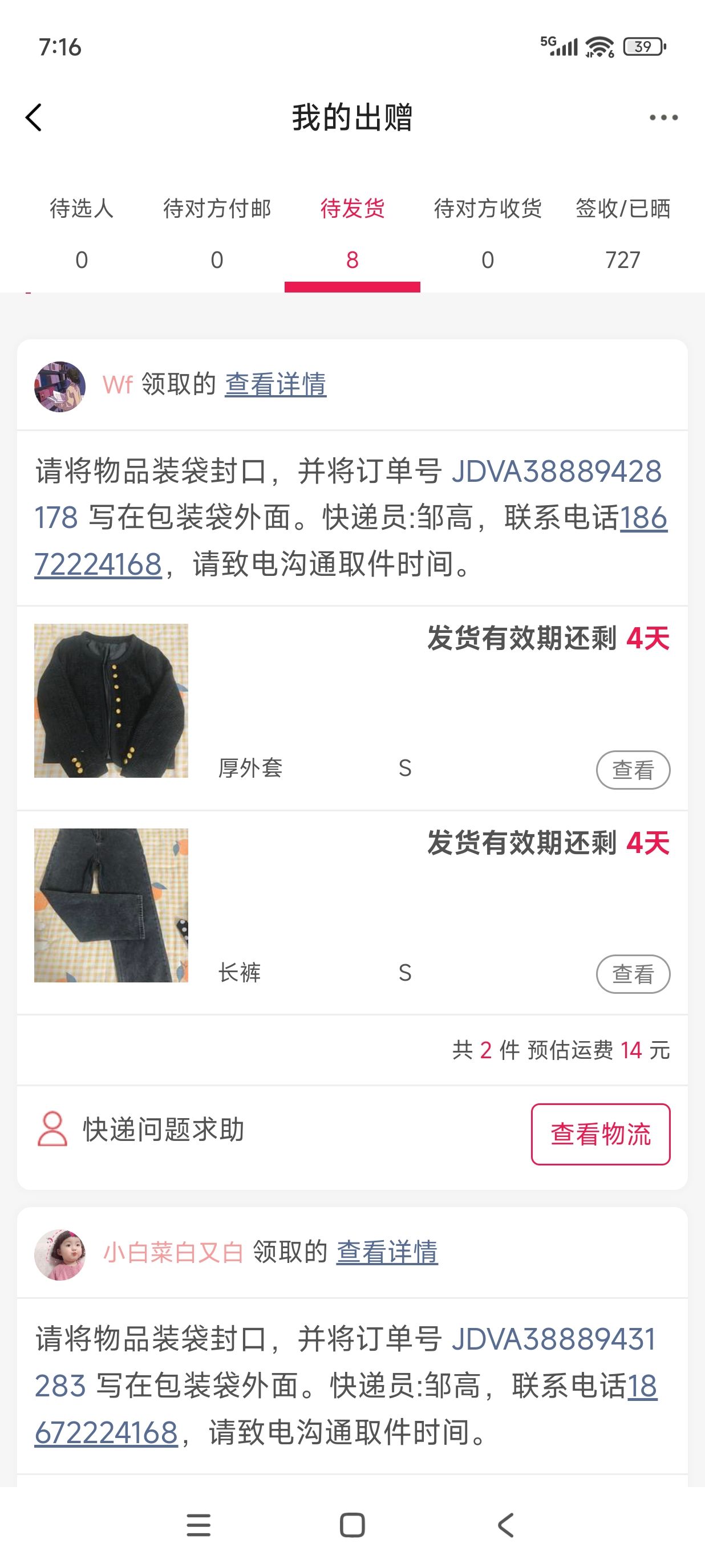
Task: View details of Wf's claimed order
Action: (275, 385)
